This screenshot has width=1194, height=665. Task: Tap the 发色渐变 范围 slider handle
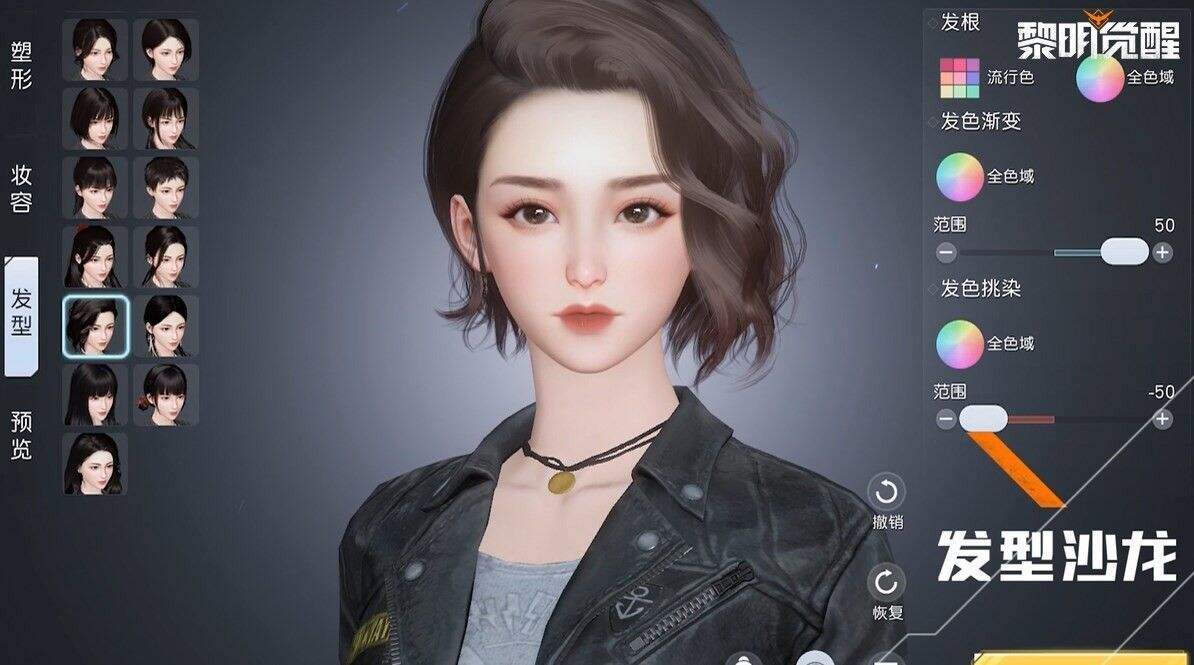click(1124, 252)
